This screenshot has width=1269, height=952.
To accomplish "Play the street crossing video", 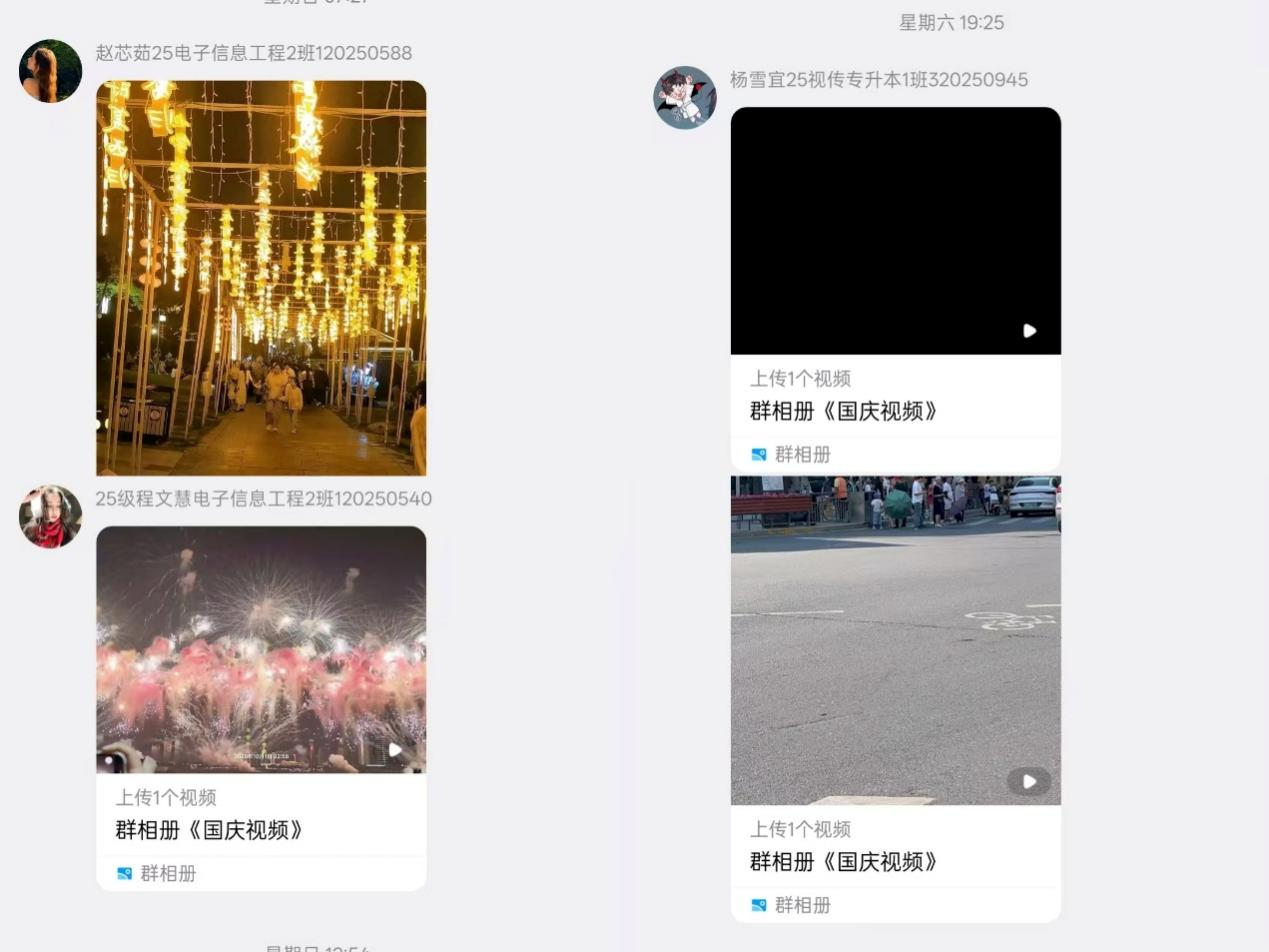I will click(895, 640).
